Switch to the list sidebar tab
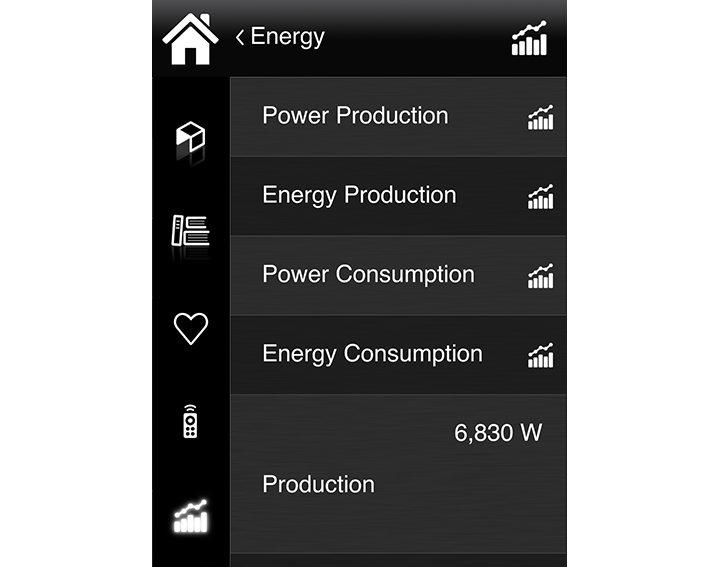Screen dimensions: 720x567 [x=190, y=231]
